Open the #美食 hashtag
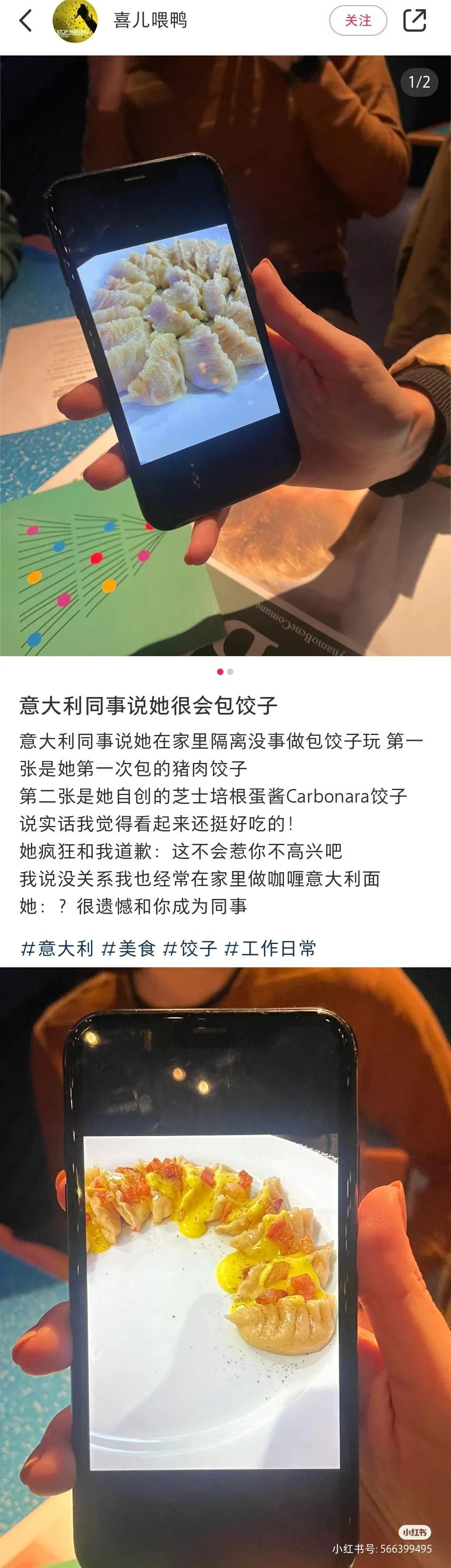 [x=128, y=948]
